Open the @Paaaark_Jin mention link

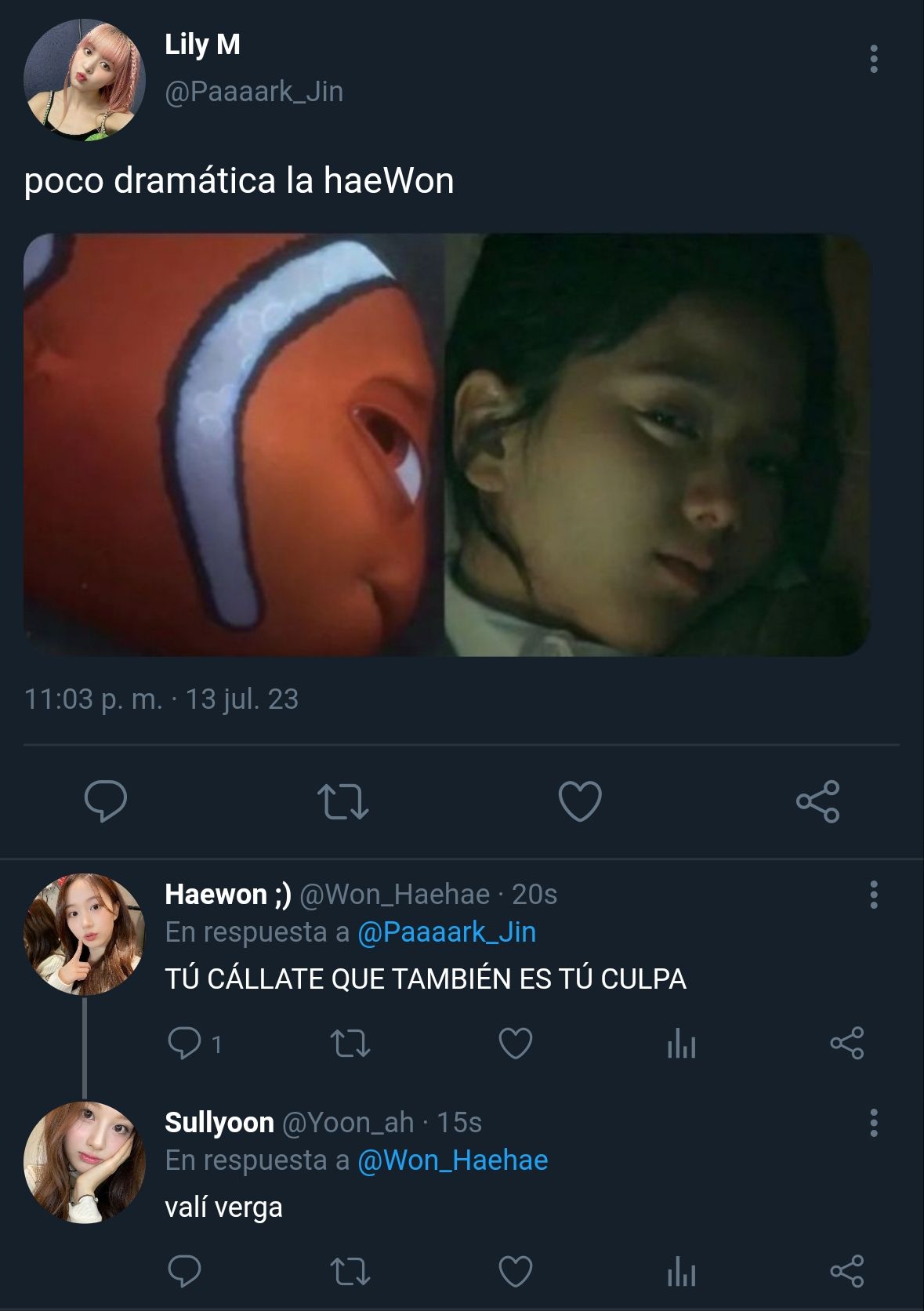447,932
